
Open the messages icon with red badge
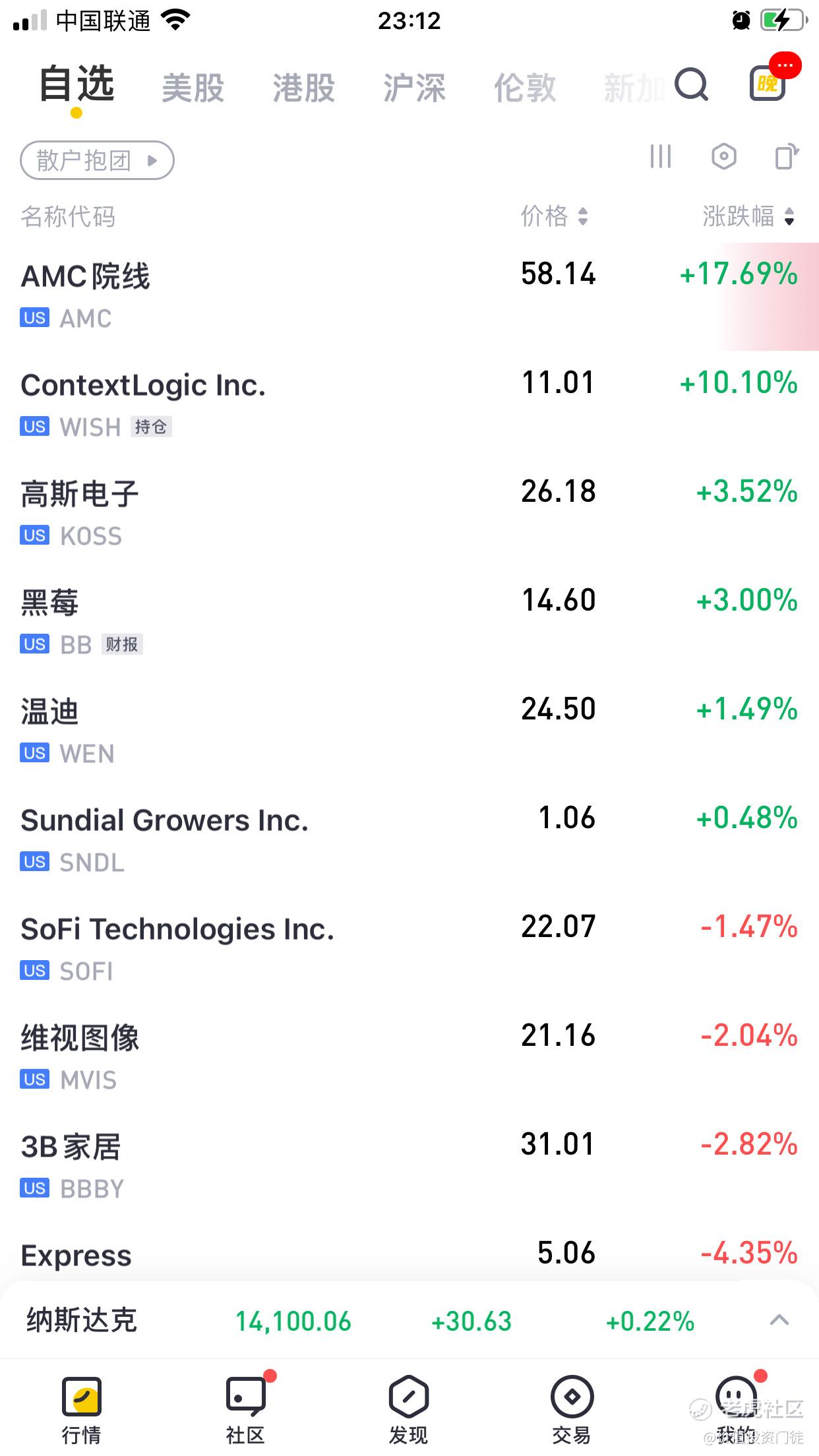(769, 83)
